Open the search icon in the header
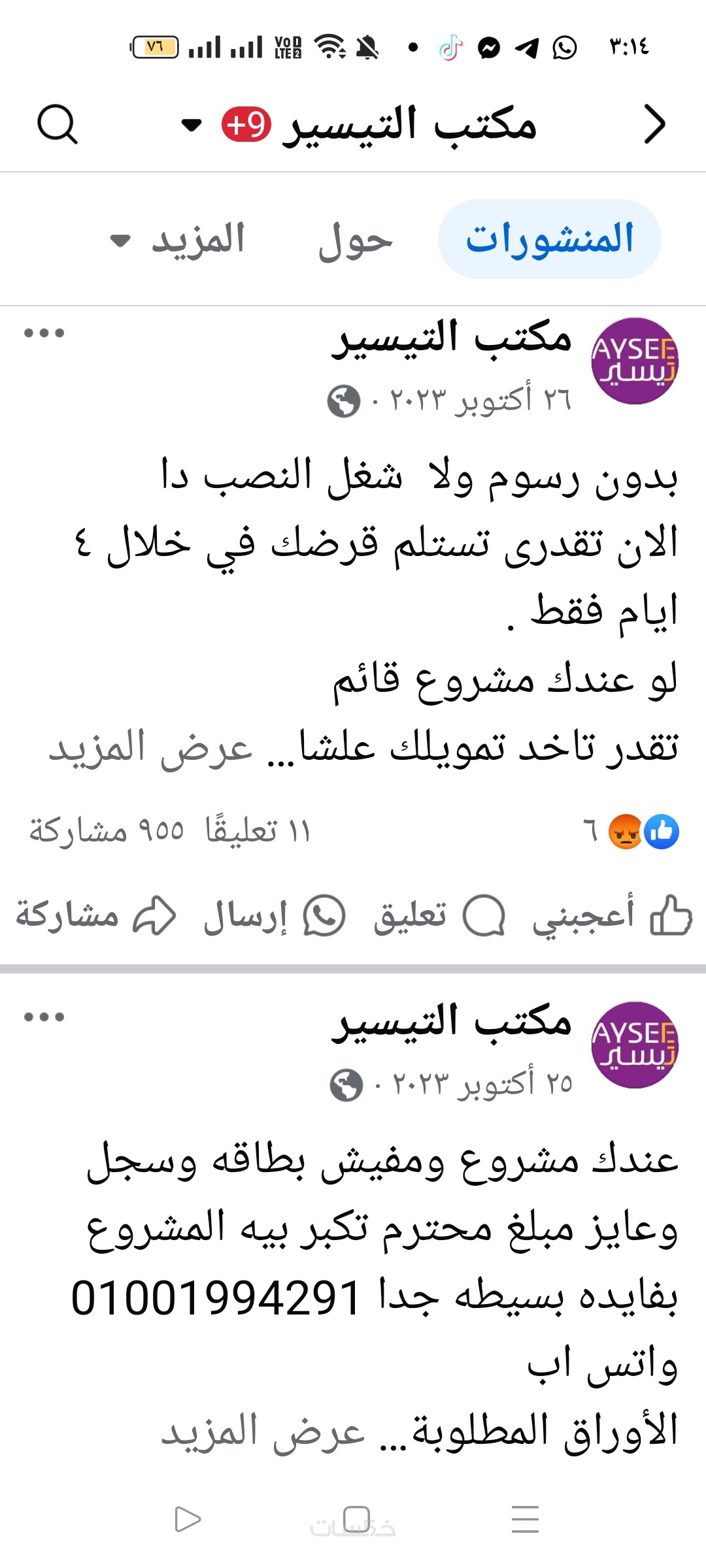This screenshot has width=706, height=1568. (58, 124)
